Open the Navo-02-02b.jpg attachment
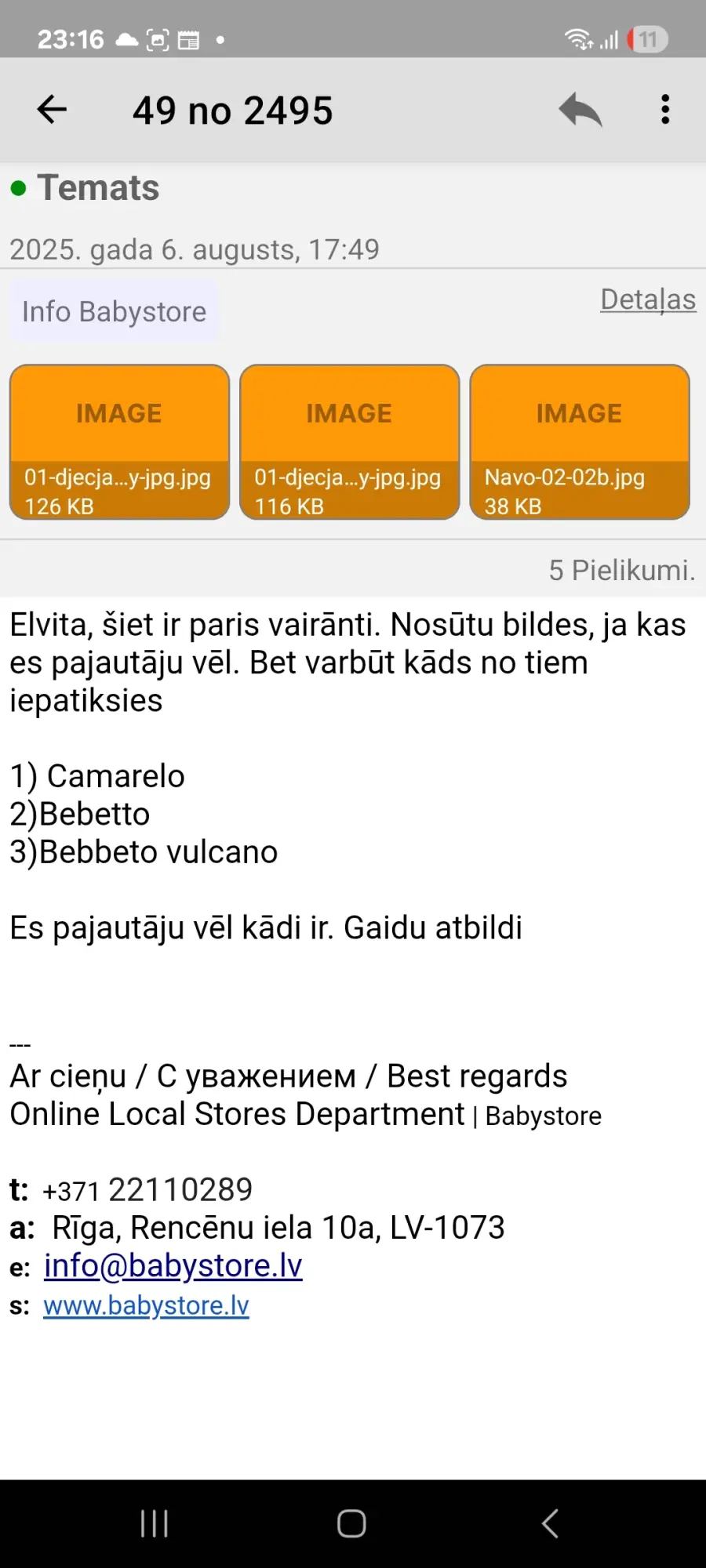The height and width of the screenshot is (1568, 706). coord(580,441)
